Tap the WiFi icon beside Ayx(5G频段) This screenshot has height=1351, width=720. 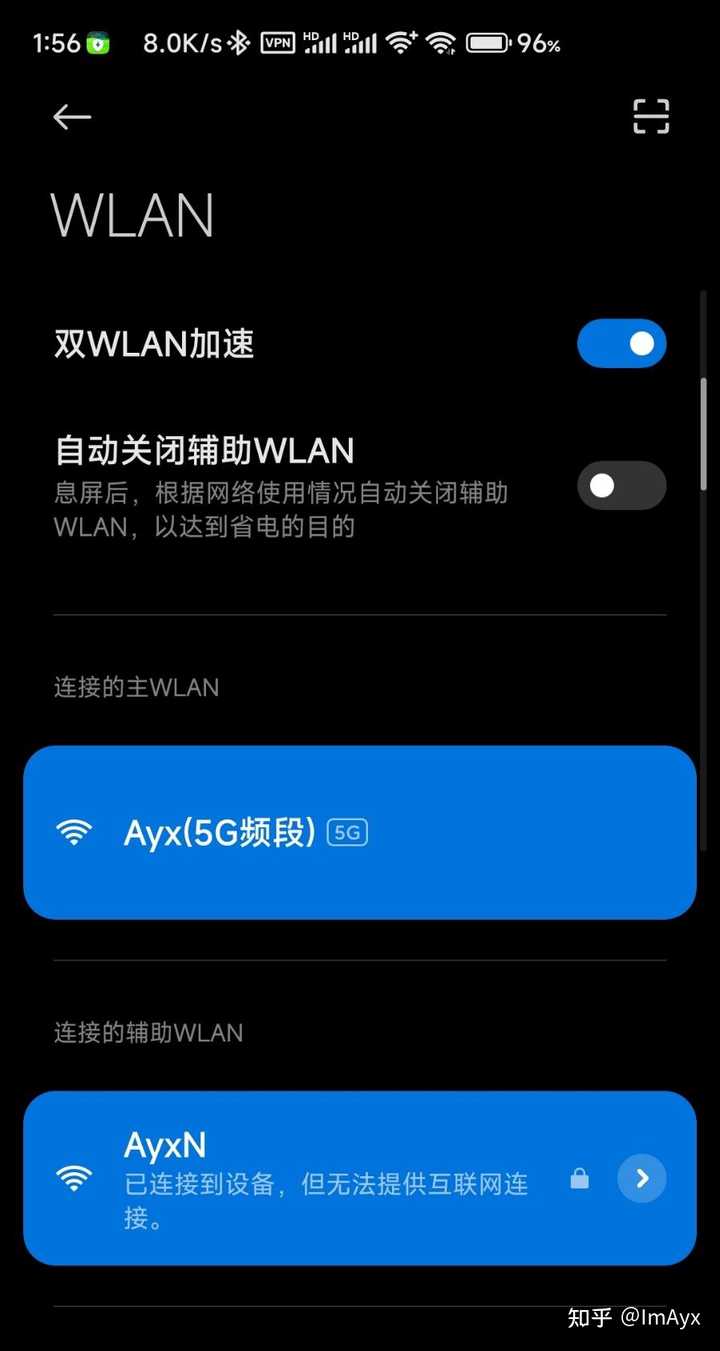click(x=74, y=831)
